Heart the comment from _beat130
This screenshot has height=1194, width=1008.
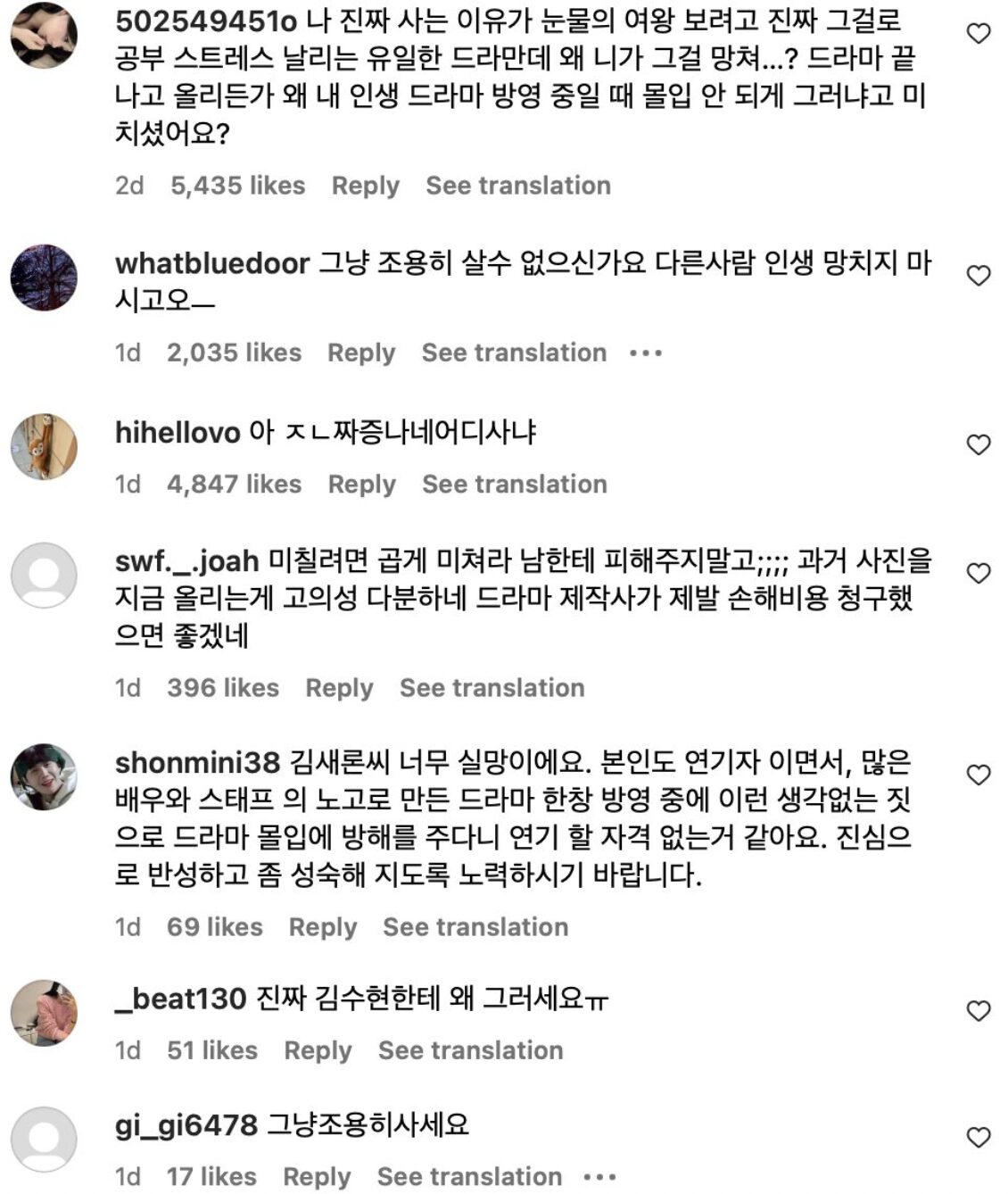[x=979, y=1010]
